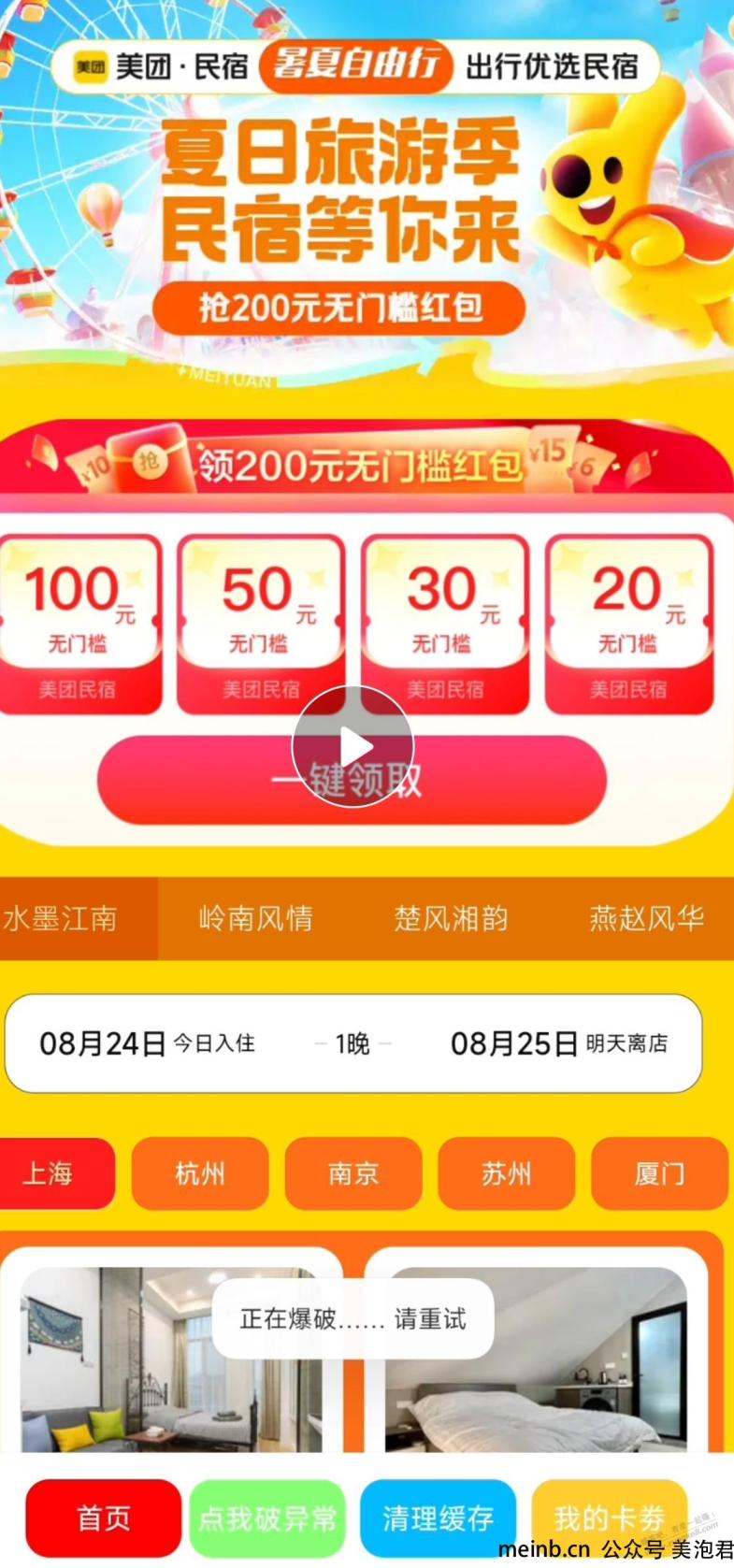Tap the play button in the center
The height and width of the screenshot is (1568, 734).
353,747
